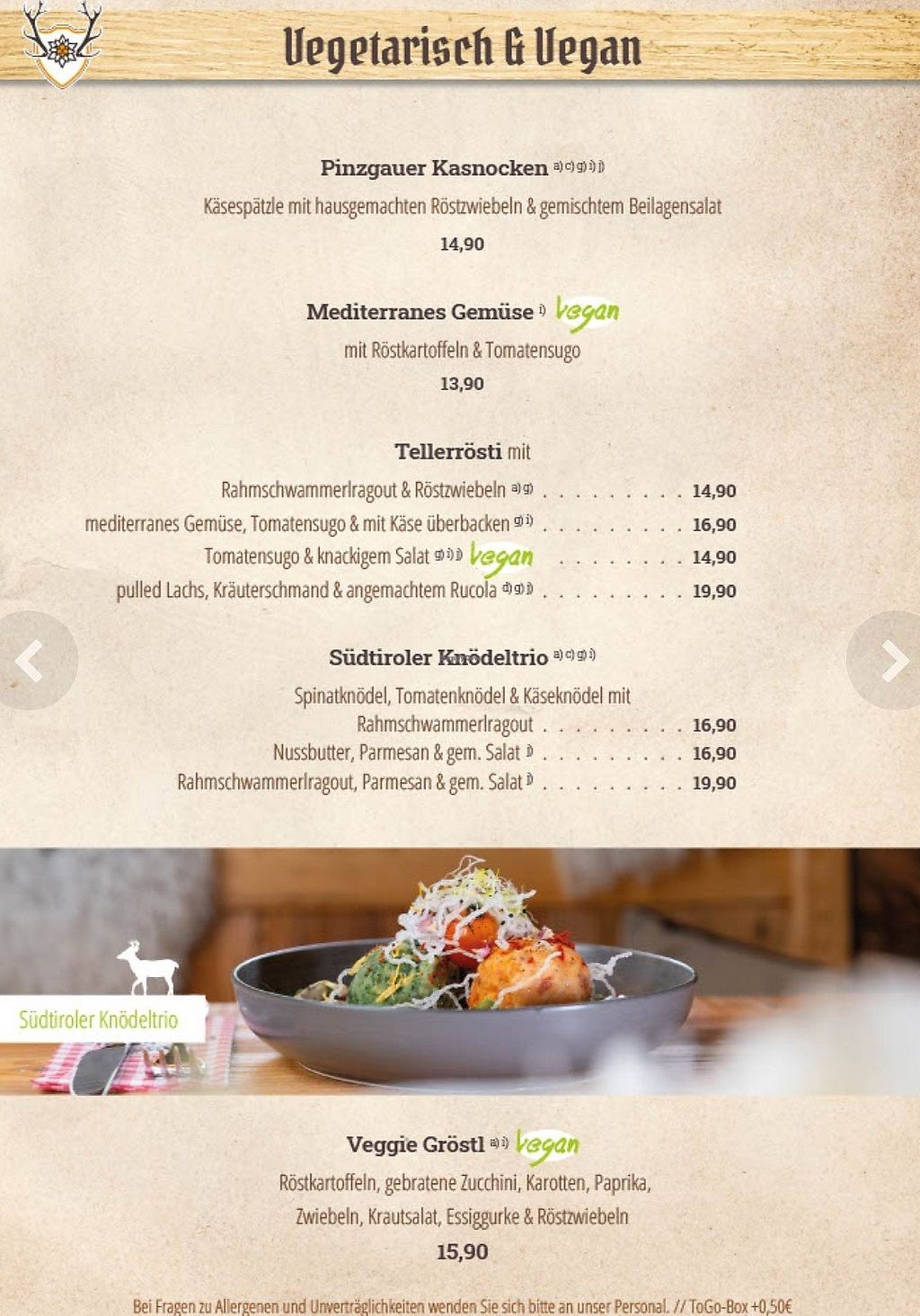This screenshot has width=920, height=1316.
Task: Go to the previous menu image
Action: (x=30, y=661)
